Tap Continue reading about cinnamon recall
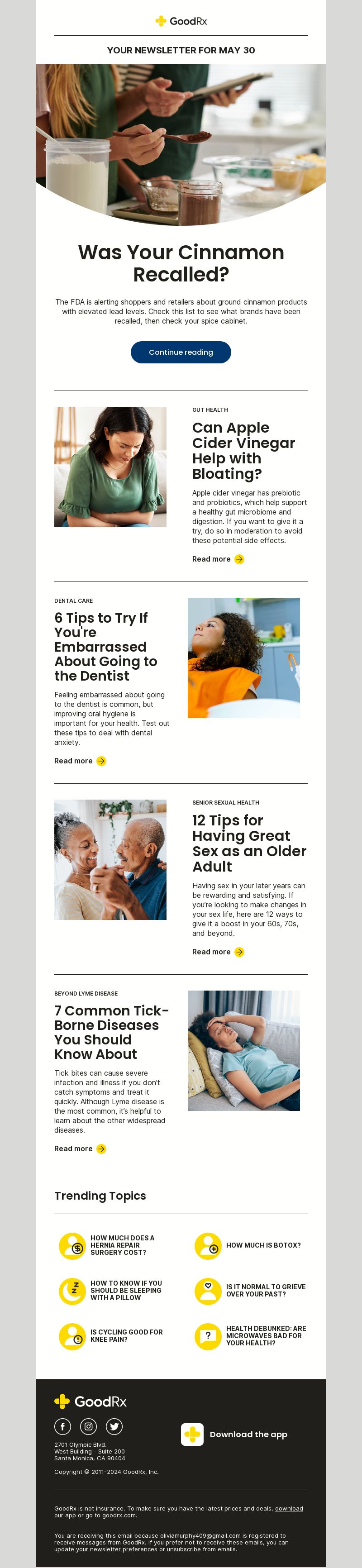The width and height of the screenshot is (362, 1568). pos(181,353)
